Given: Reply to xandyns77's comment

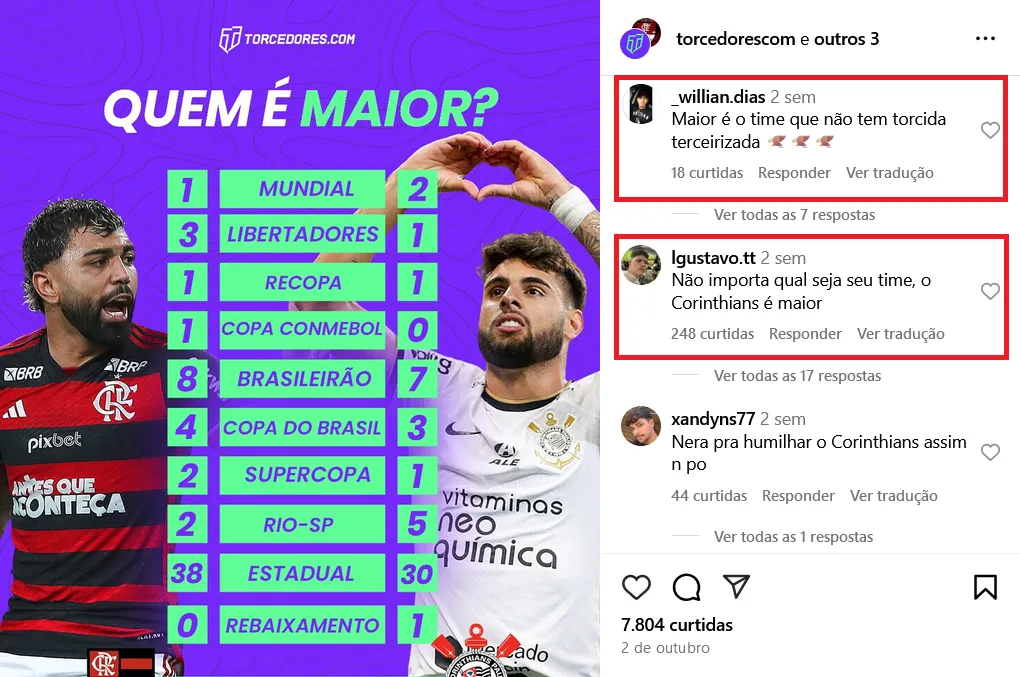Looking at the screenshot, I should [x=798, y=496].
